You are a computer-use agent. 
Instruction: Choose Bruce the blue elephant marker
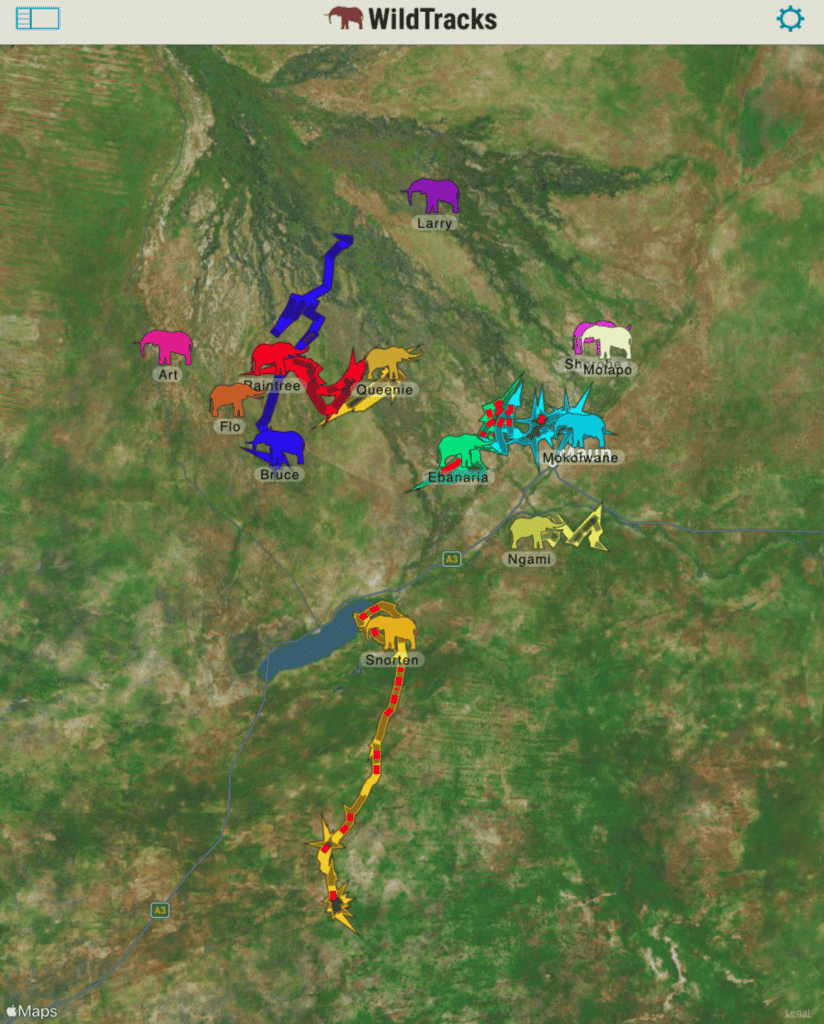(x=280, y=446)
